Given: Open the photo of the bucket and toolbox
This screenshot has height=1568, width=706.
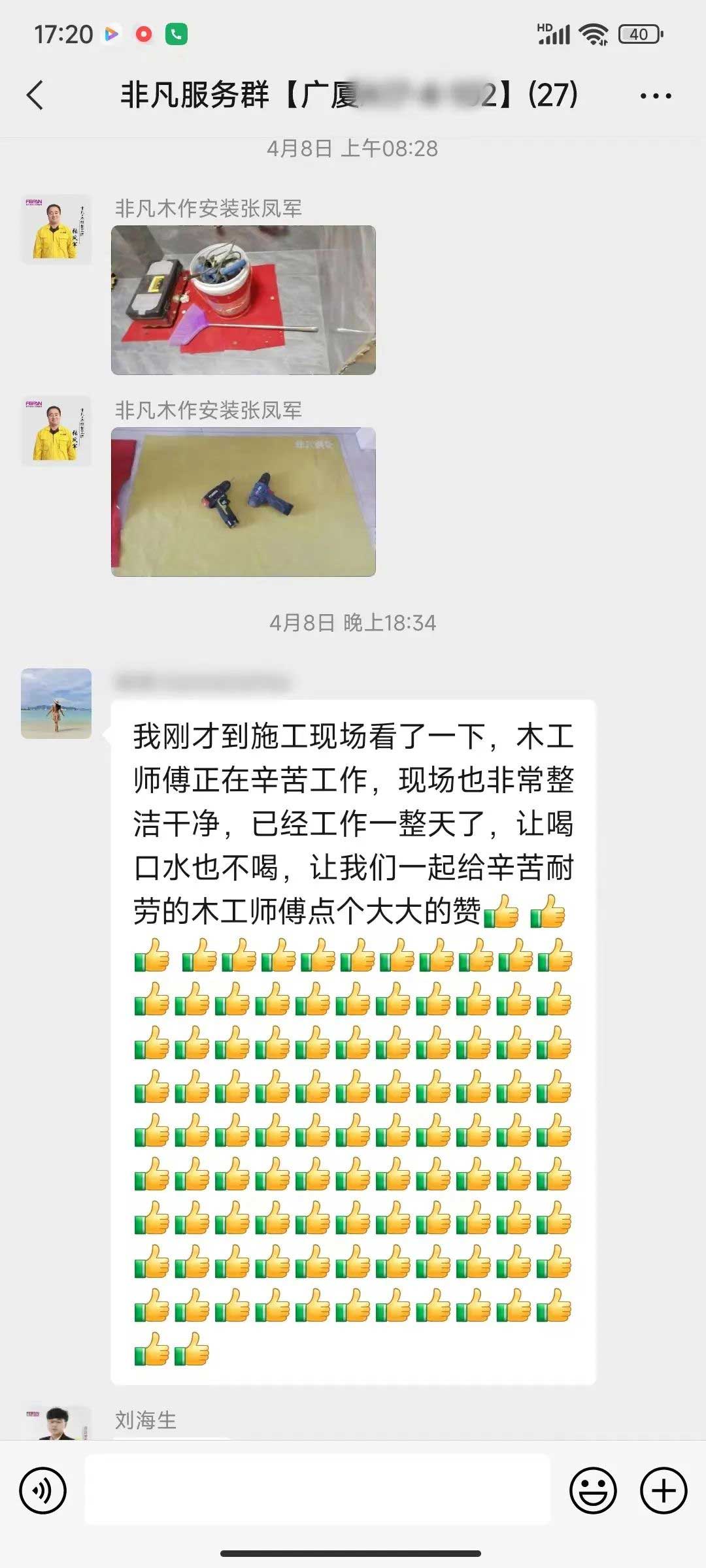Looking at the screenshot, I should point(243,300).
